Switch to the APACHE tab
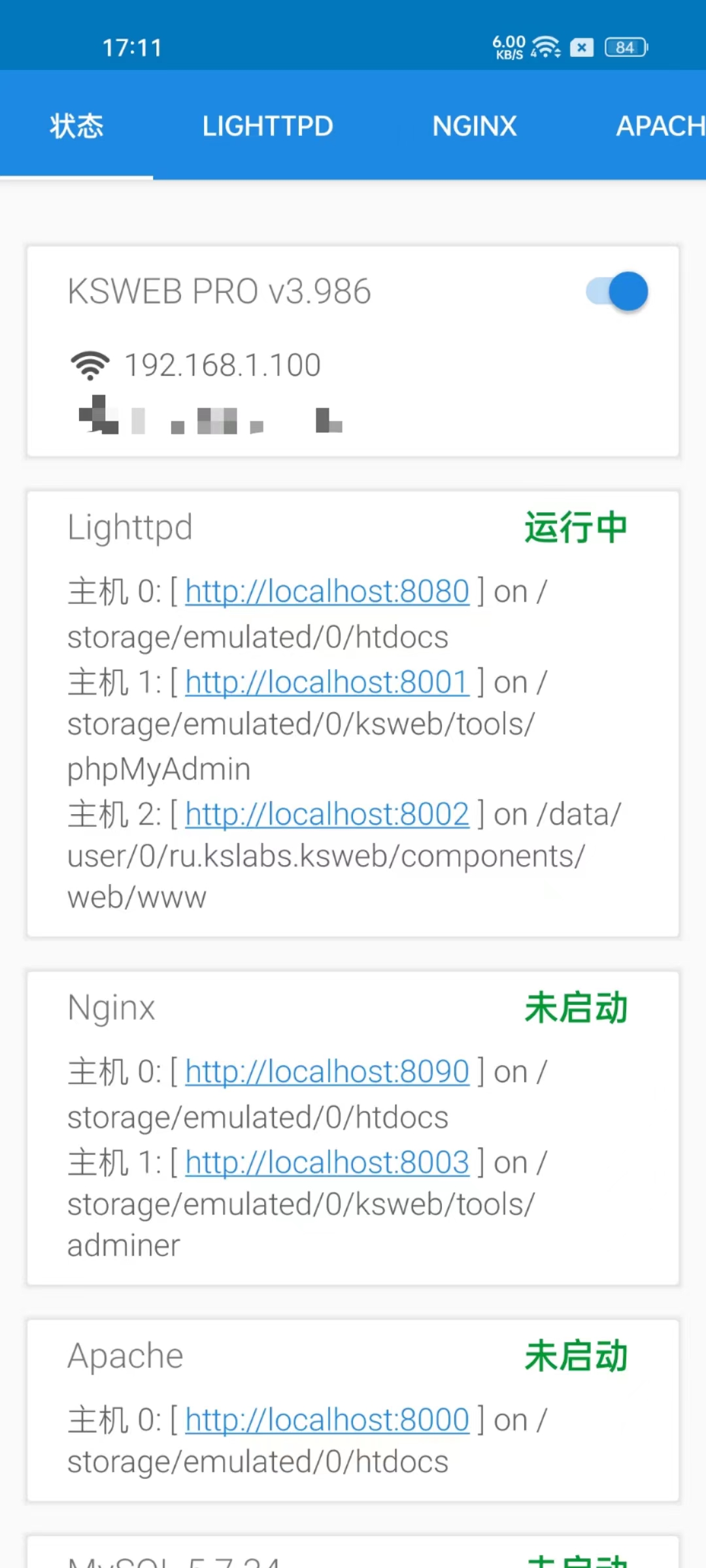Screen dimensions: 706x1568 pos(659,125)
